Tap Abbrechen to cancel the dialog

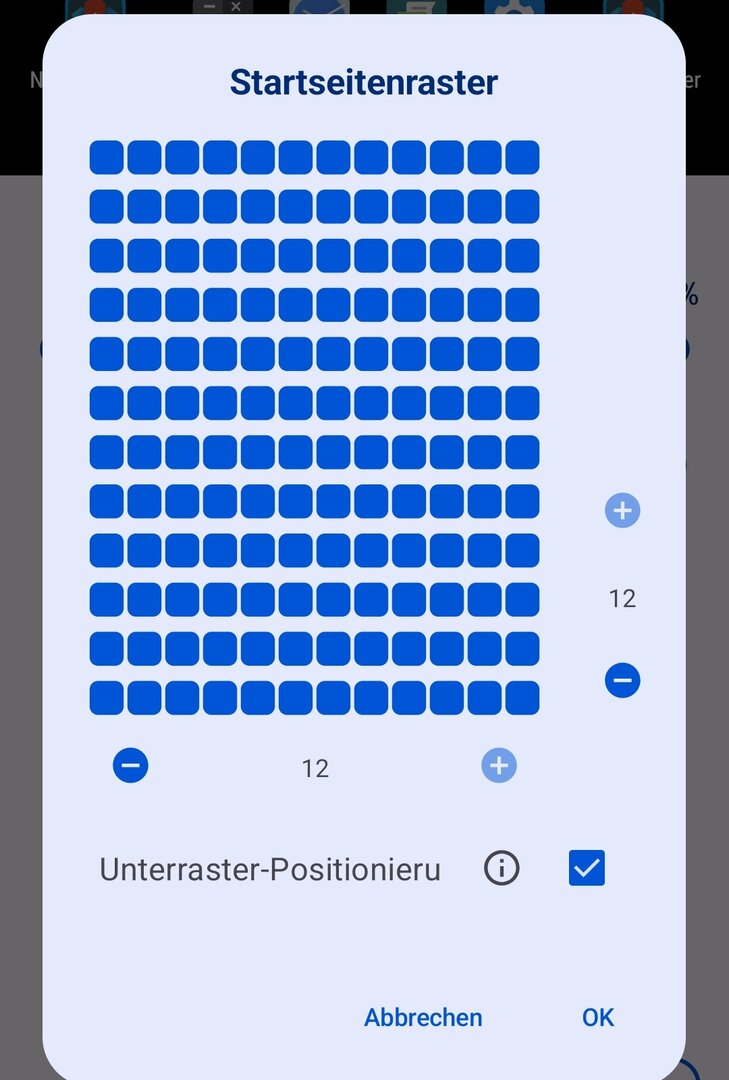(423, 1017)
